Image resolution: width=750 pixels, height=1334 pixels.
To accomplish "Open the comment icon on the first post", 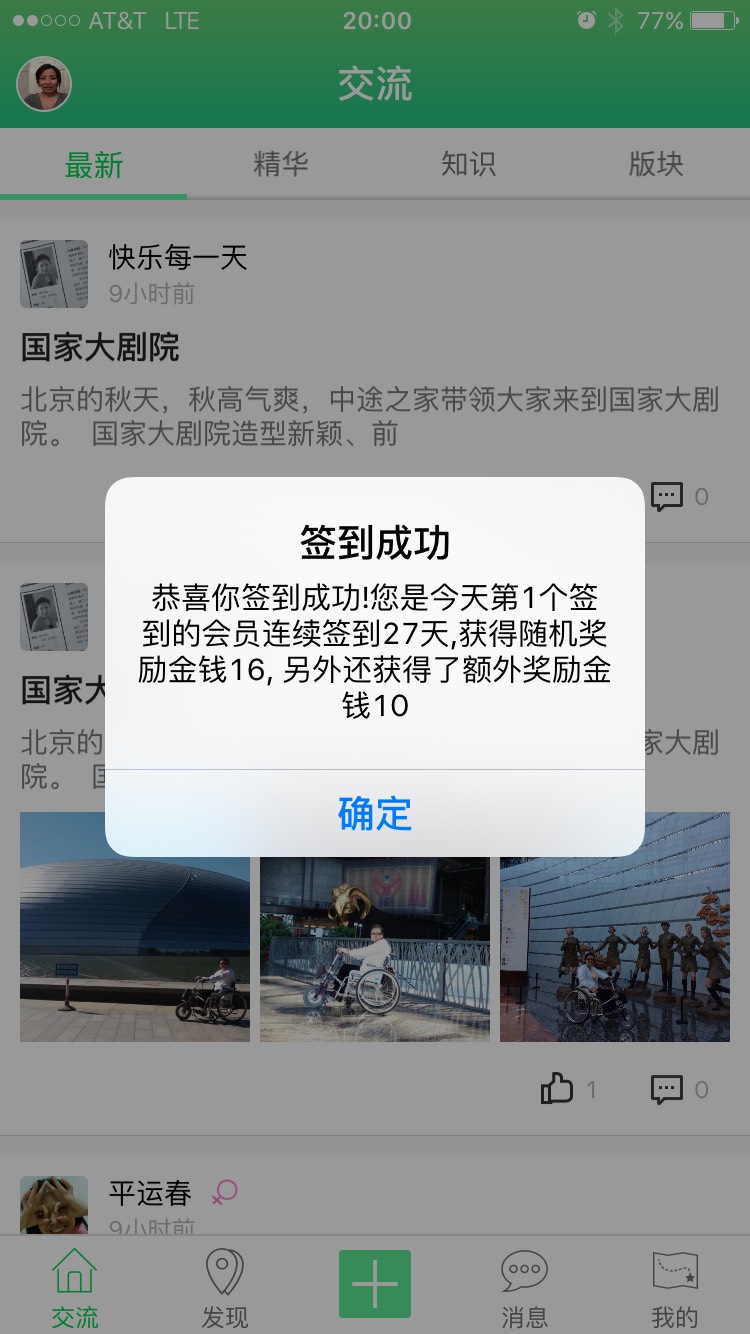I will click(667, 496).
